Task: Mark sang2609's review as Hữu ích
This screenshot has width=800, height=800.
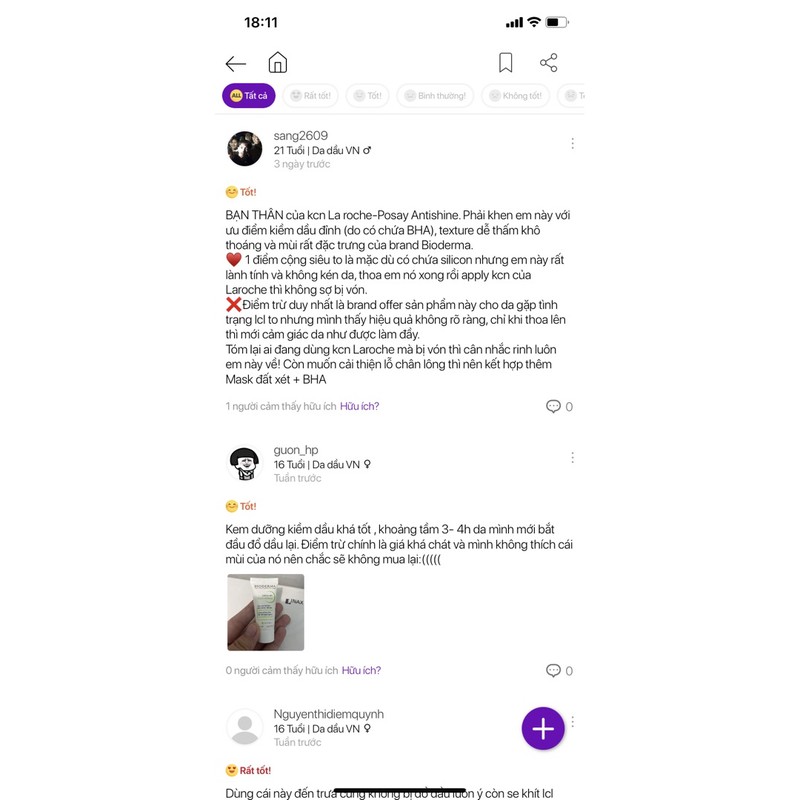Action: pos(359,407)
